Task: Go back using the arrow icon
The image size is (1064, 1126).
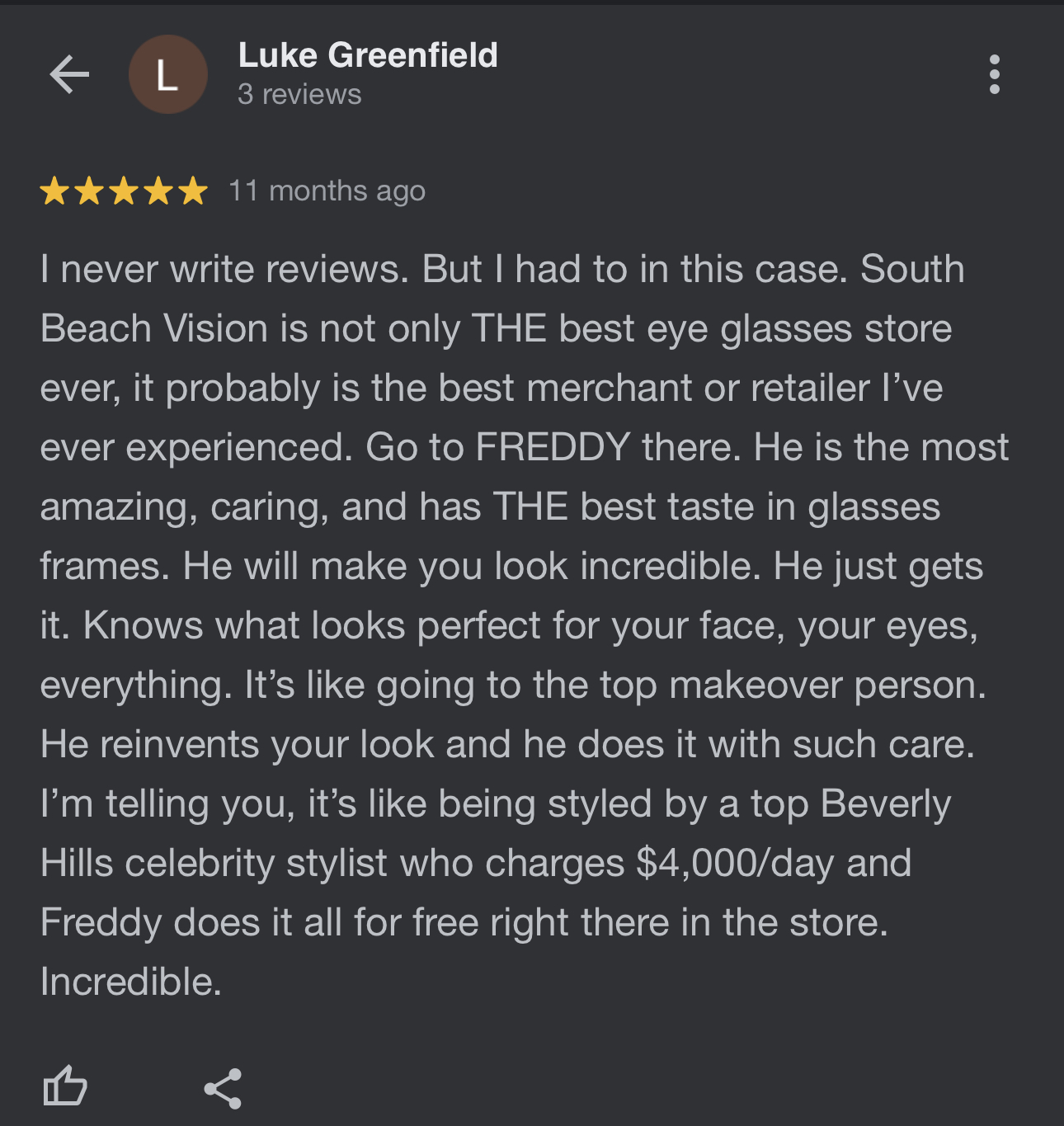Action: click(x=69, y=75)
